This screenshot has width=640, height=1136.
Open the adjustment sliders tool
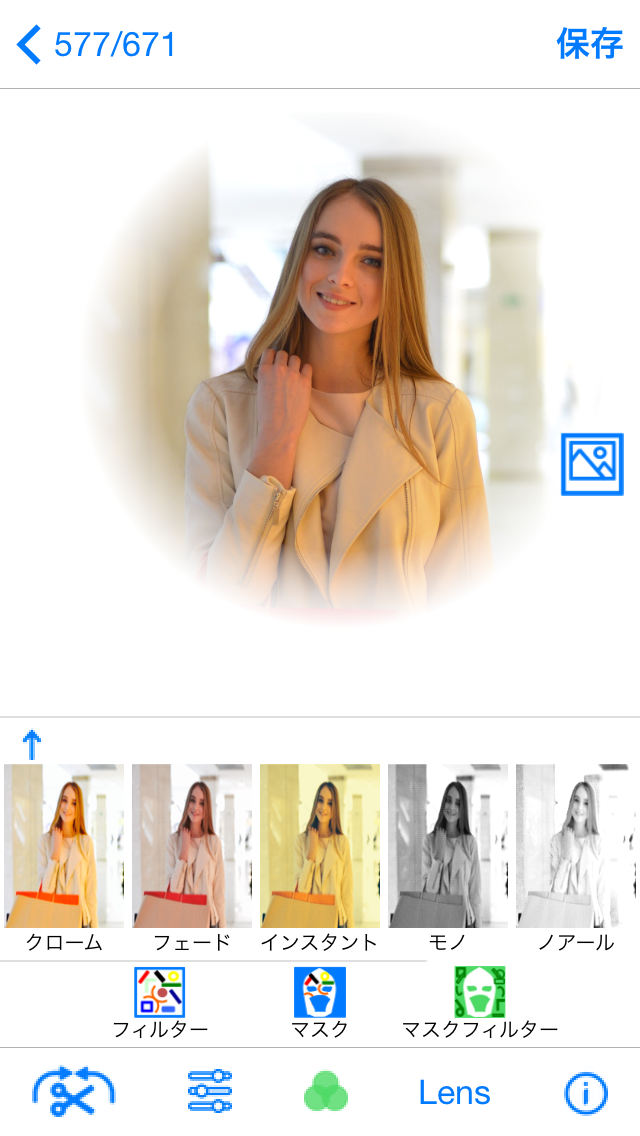click(x=209, y=1091)
